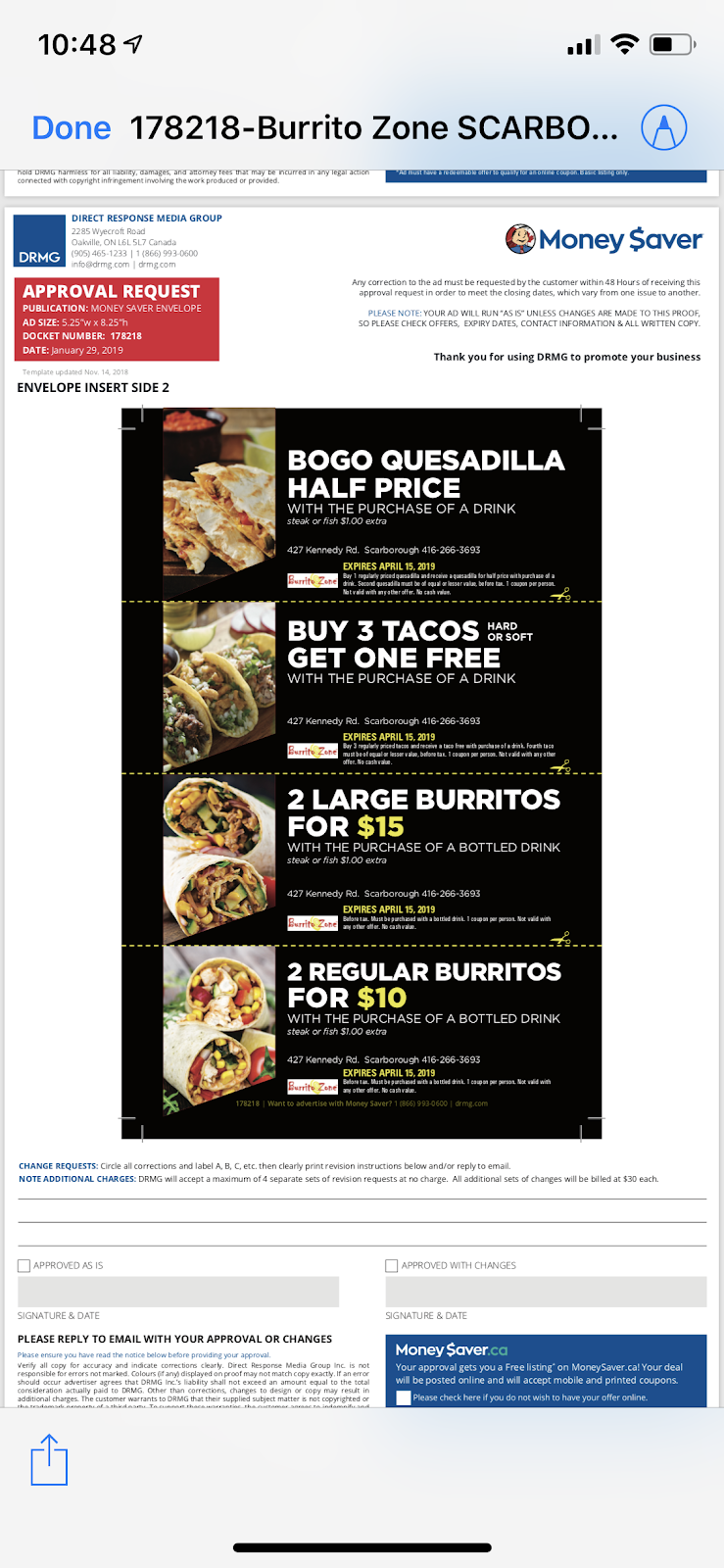The height and width of the screenshot is (1568, 724).
Task: Tap the Burrito Zone logo on regular burritos coupon
Action: (312, 1086)
